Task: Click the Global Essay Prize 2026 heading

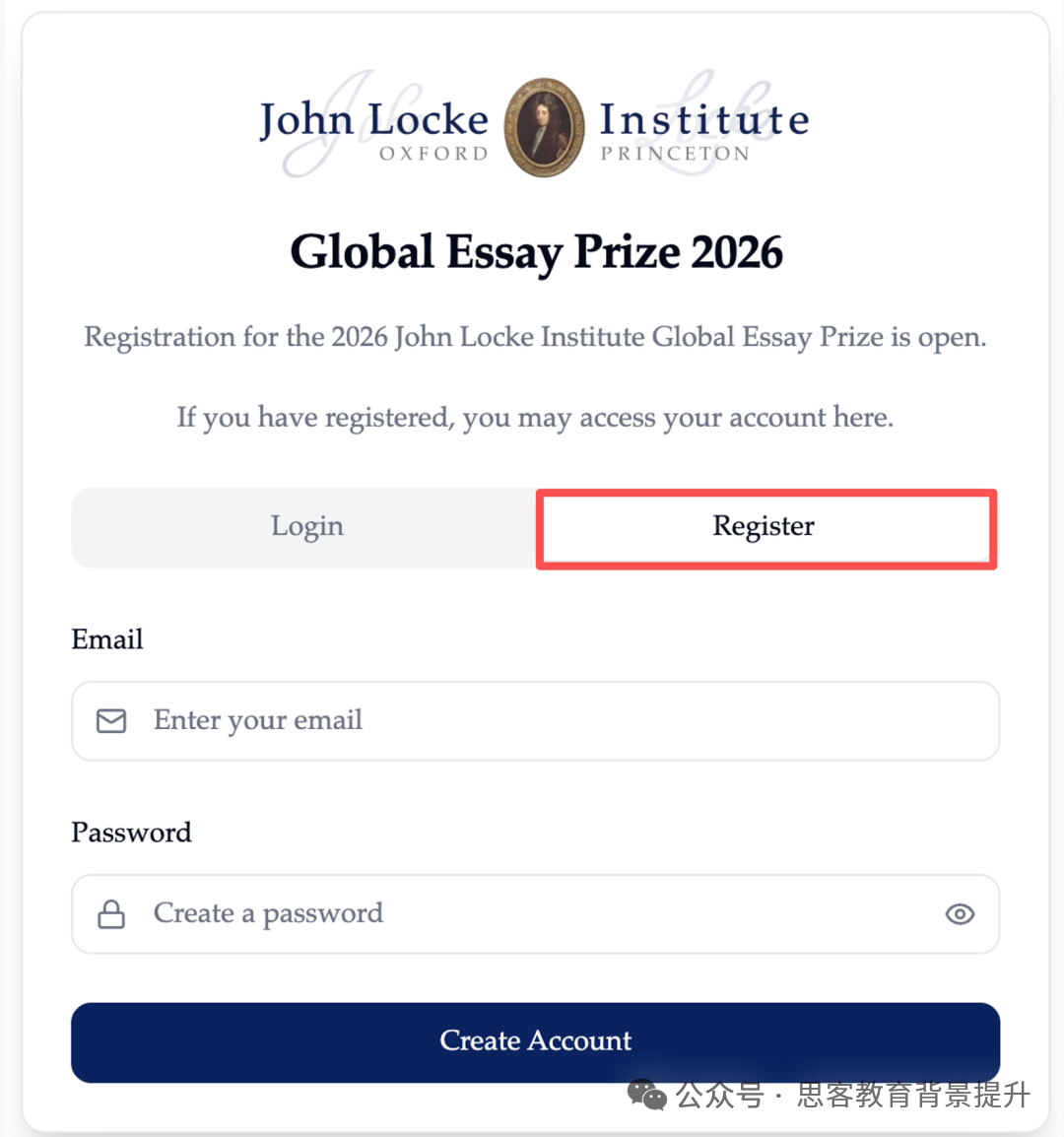Action: (535, 252)
